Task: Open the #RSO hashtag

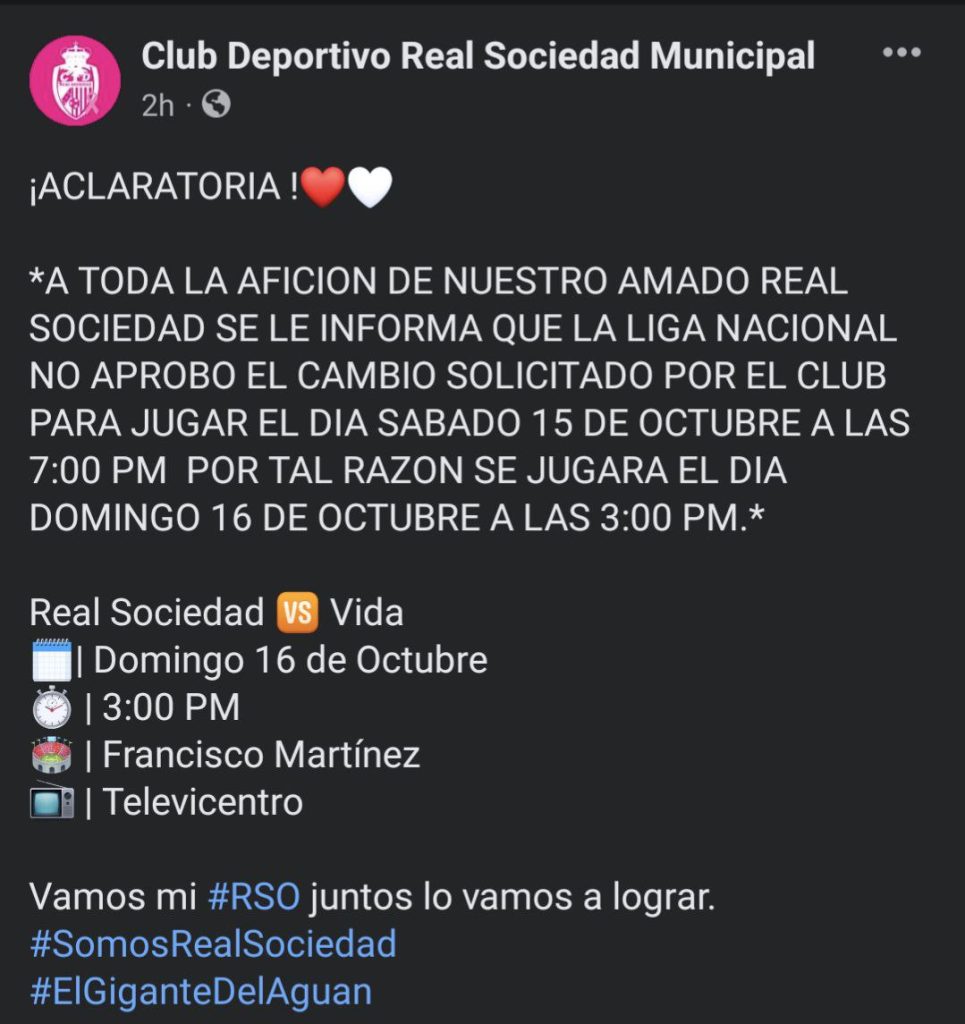Action: (253, 897)
